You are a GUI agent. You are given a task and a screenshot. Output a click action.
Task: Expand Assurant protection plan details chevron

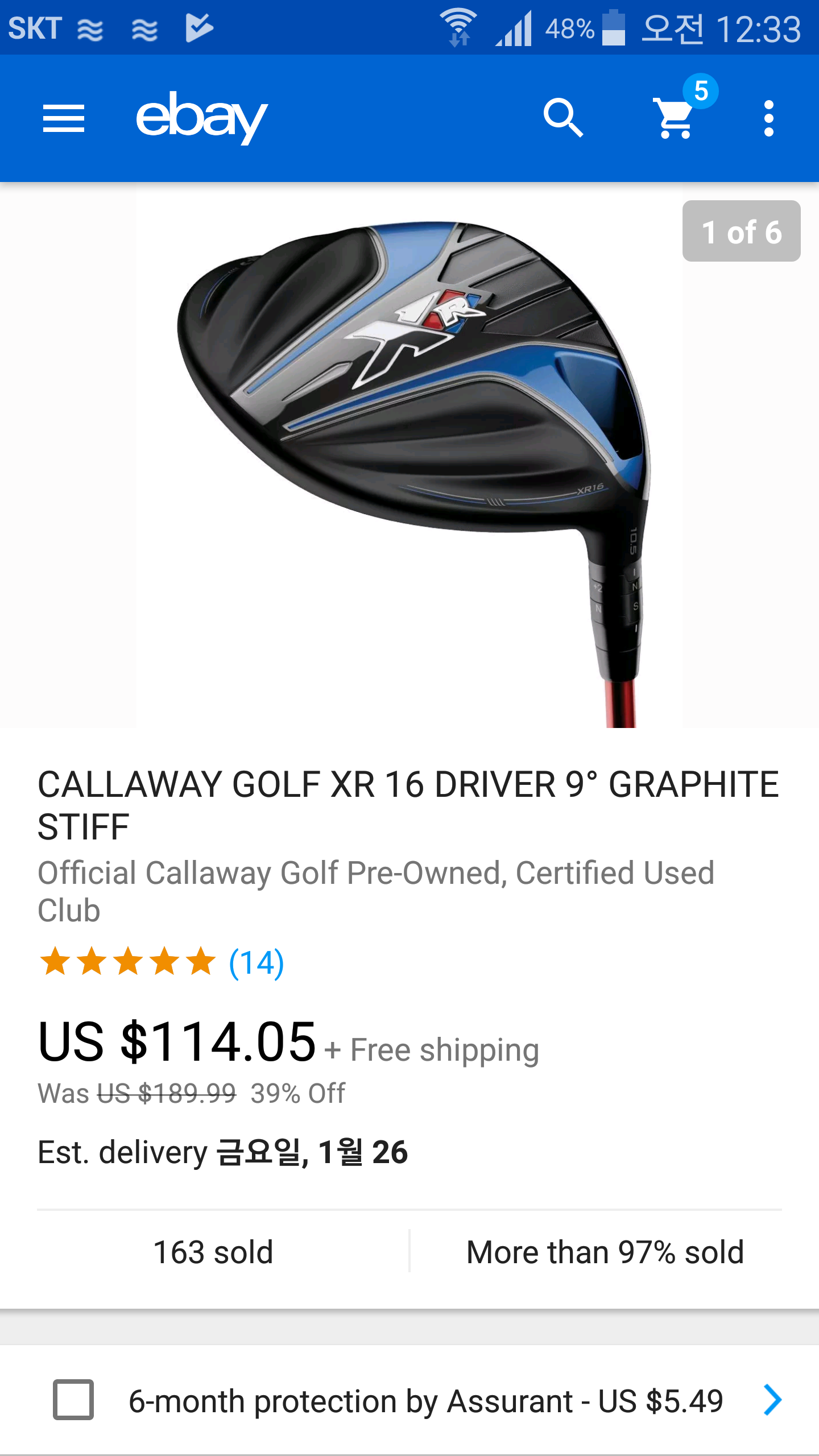point(772,1400)
